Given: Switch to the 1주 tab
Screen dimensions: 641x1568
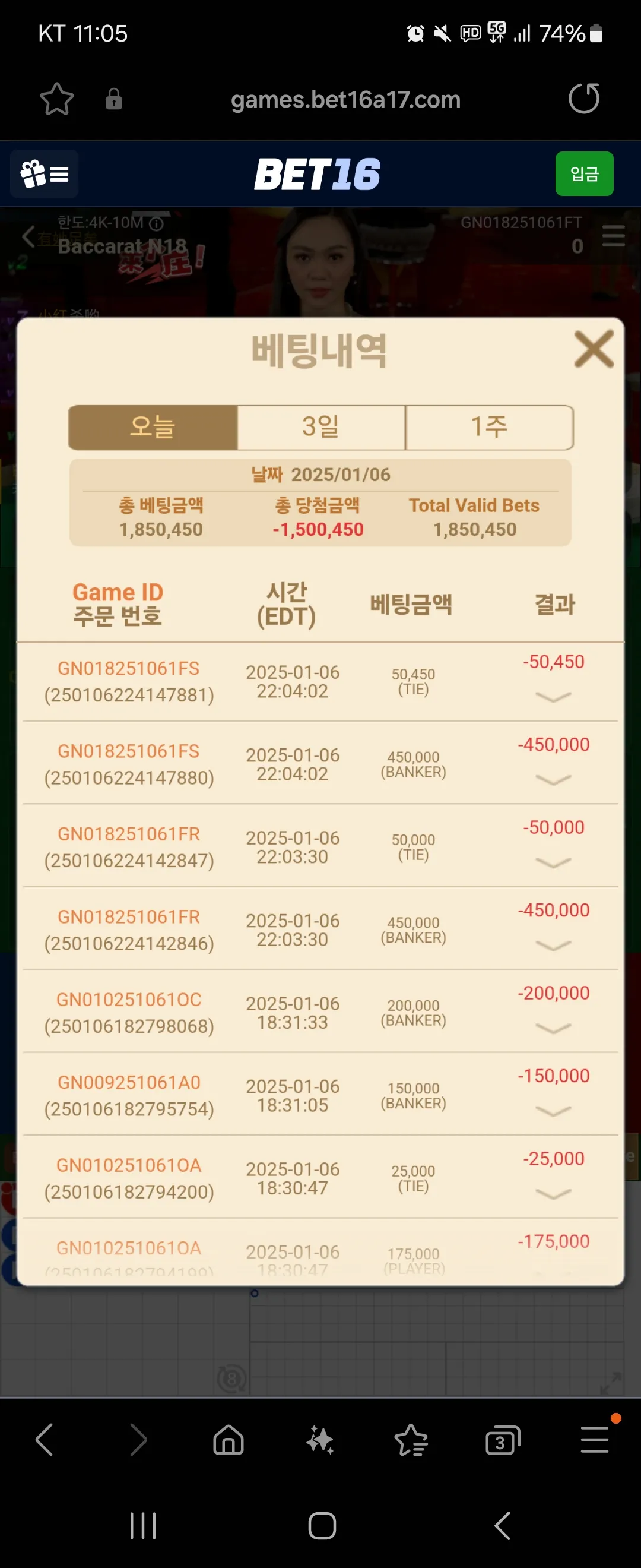Looking at the screenshot, I should 489,427.
